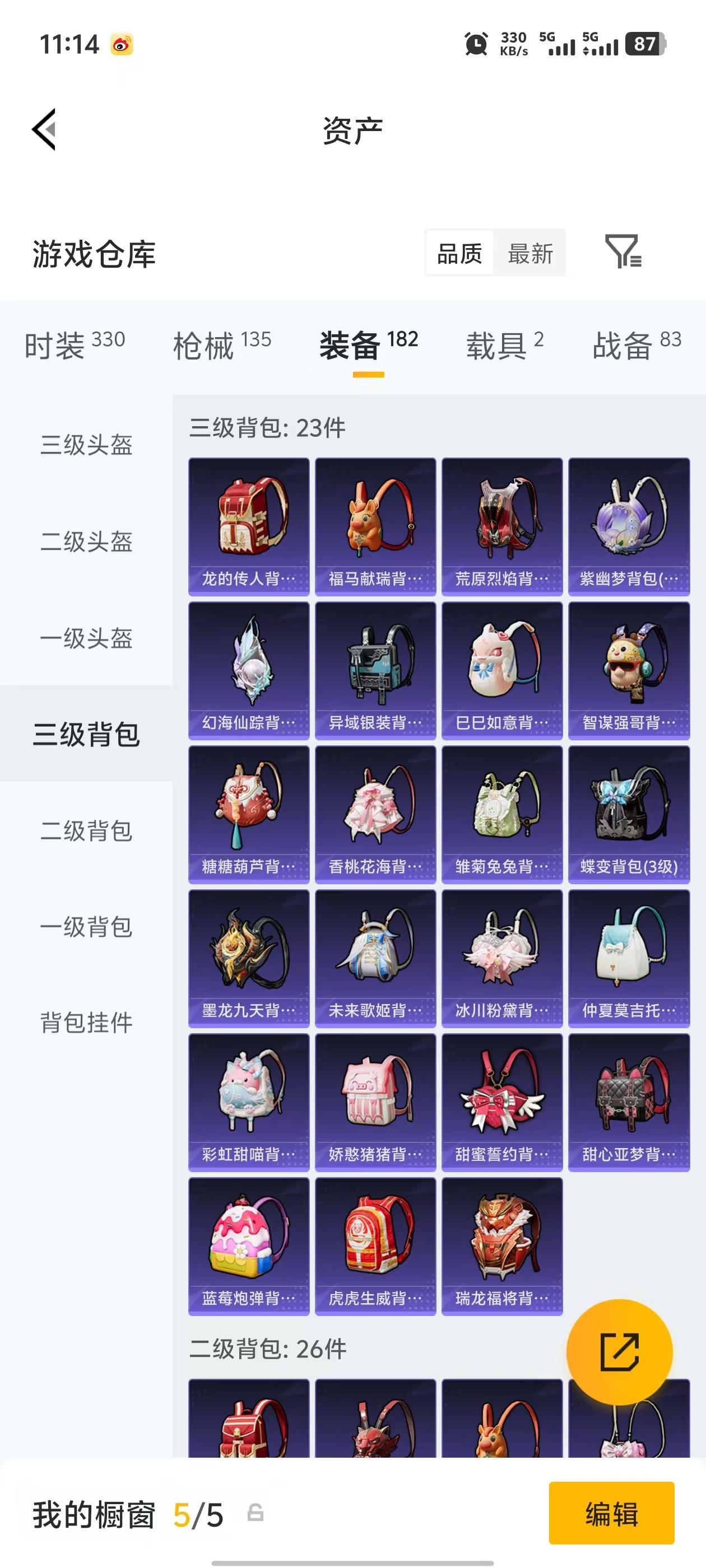Switch sorting to 最新

click(529, 255)
